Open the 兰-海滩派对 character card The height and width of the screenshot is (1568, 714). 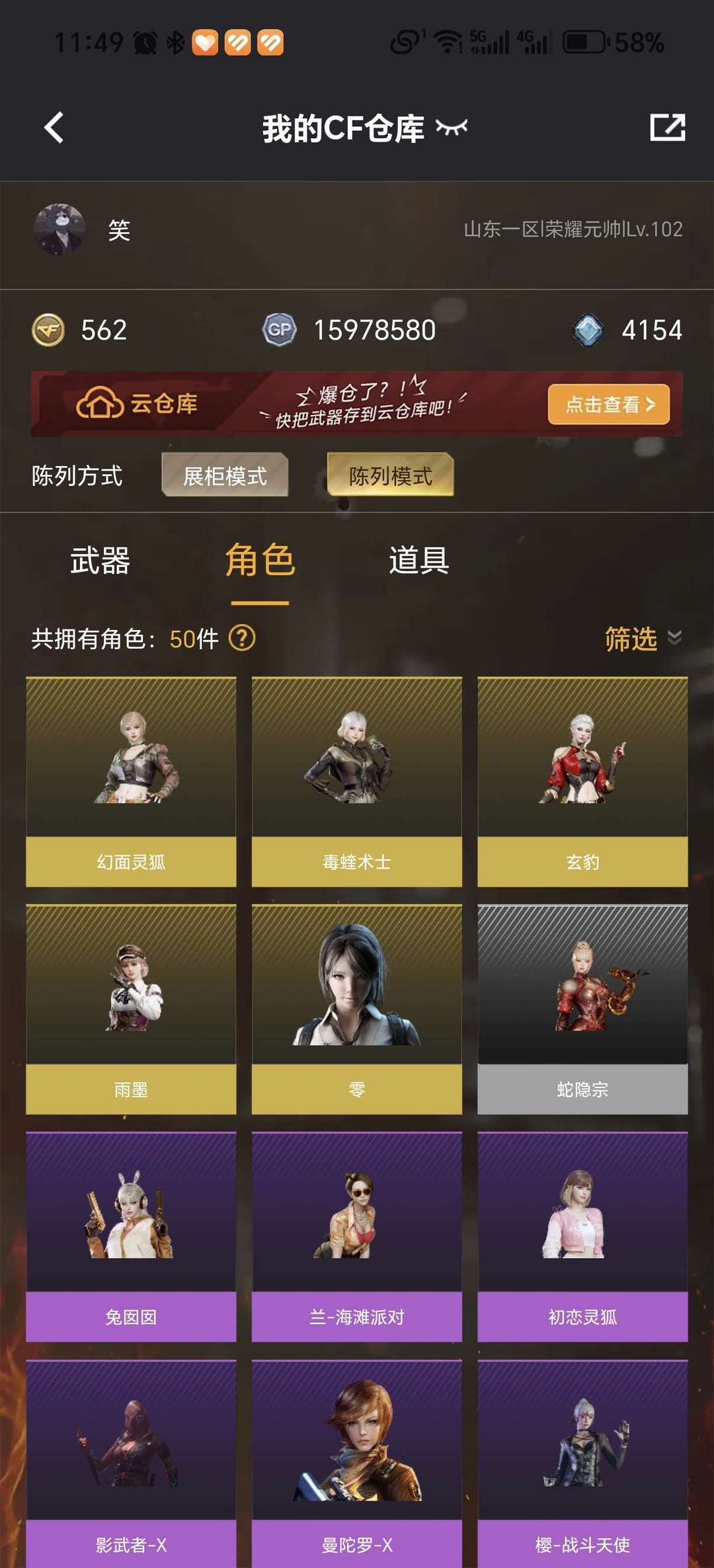pos(357,1236)
